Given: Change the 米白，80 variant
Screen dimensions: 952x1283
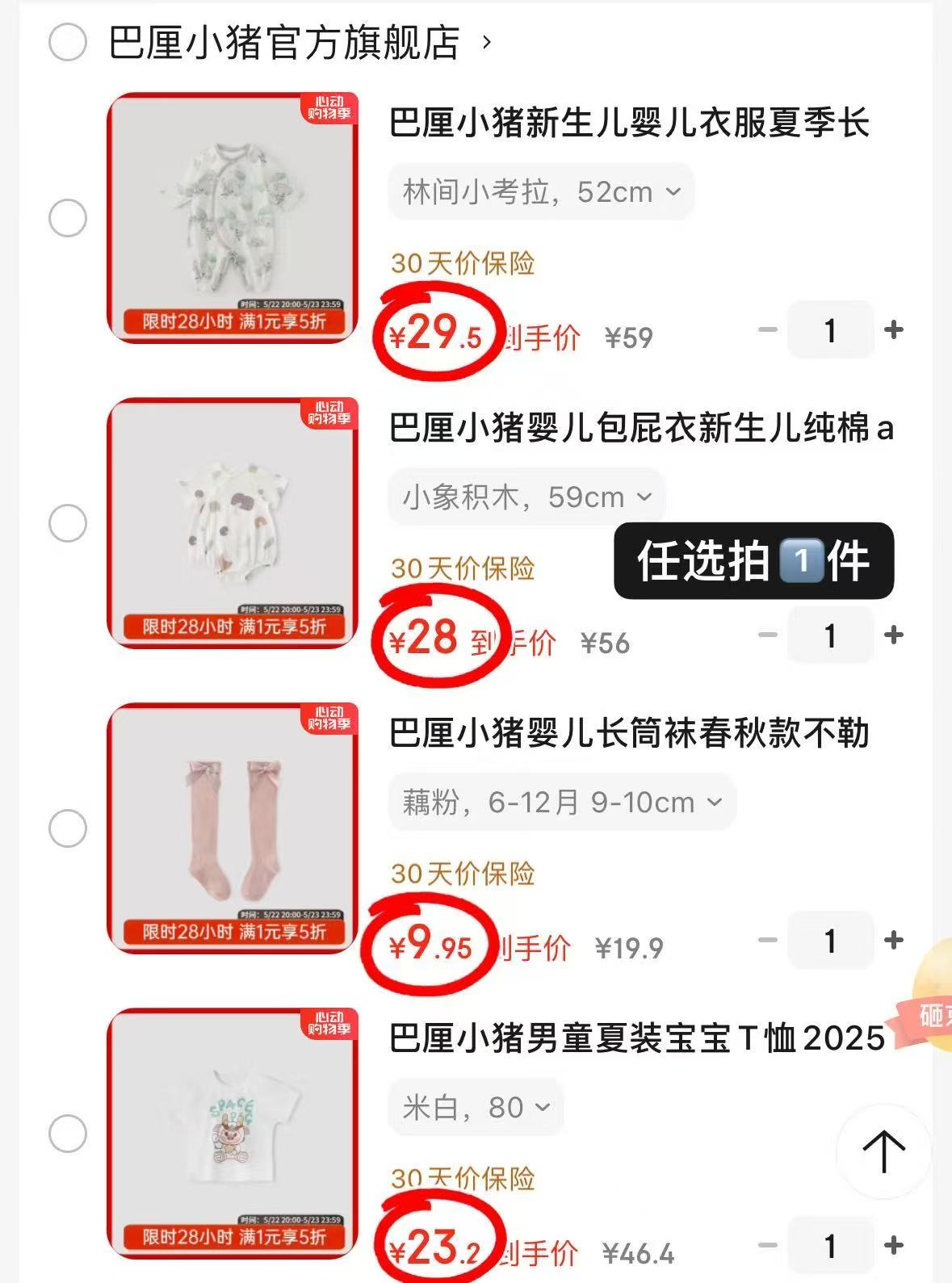Looking at the screenshot, I should point(476,1108).
